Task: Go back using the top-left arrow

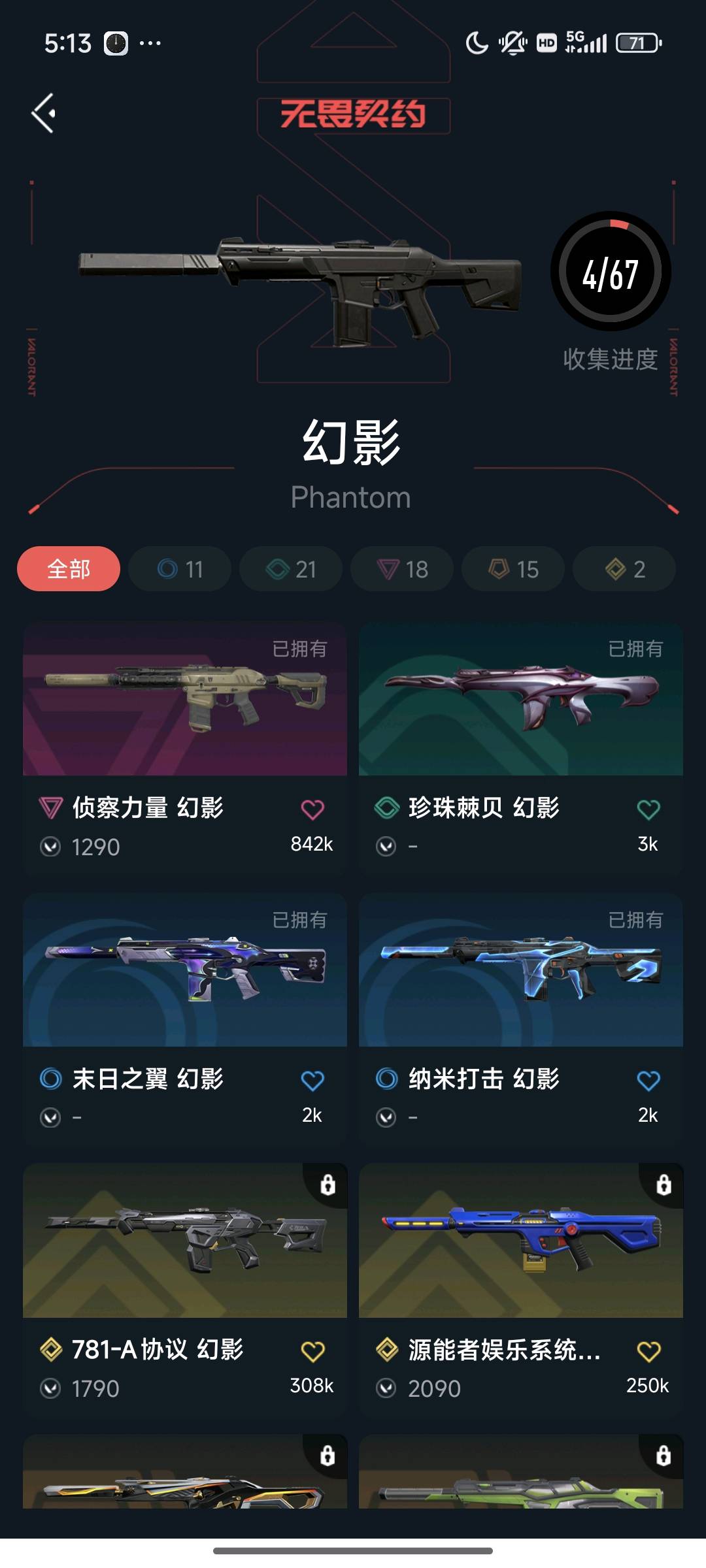Action: 44,114
